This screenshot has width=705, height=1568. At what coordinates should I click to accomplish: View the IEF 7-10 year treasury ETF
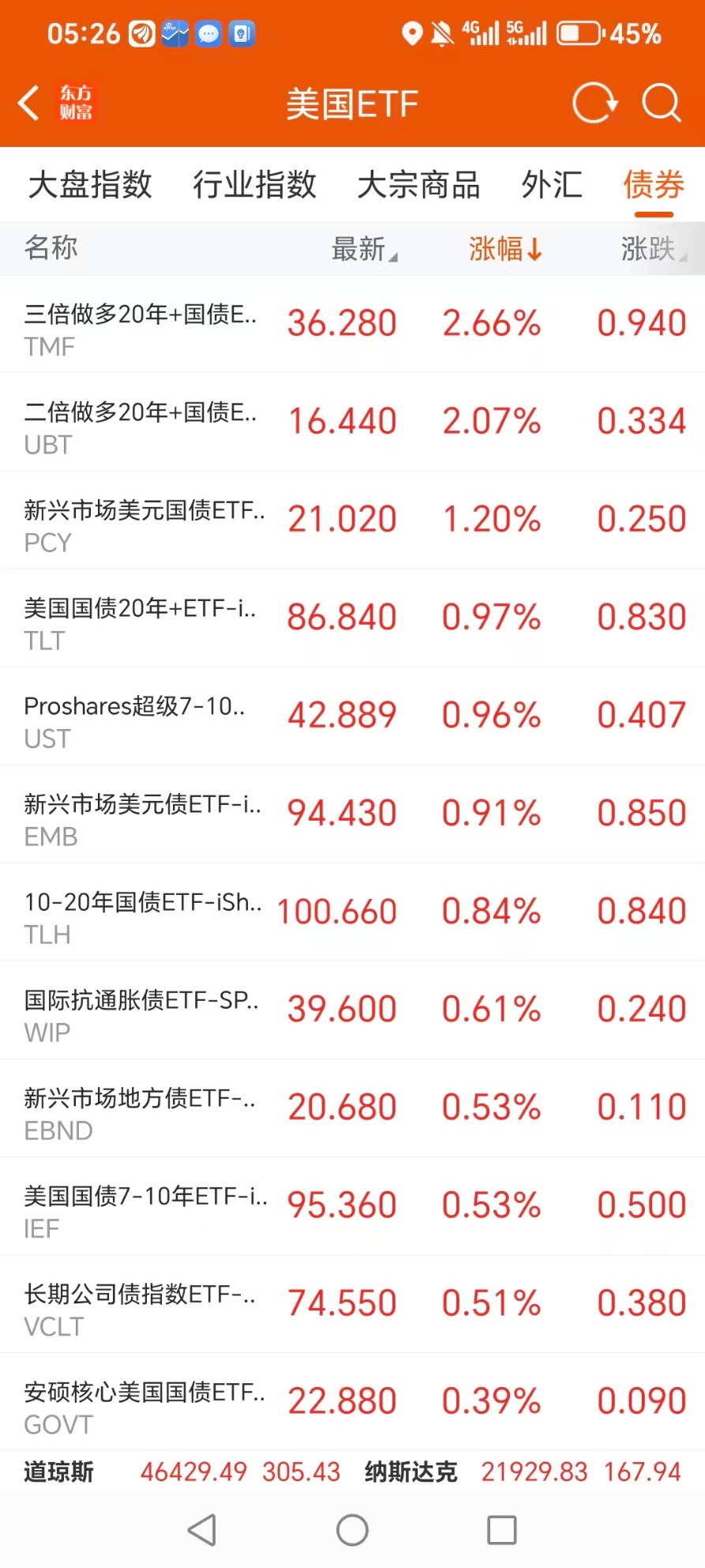click(352, 1206)
